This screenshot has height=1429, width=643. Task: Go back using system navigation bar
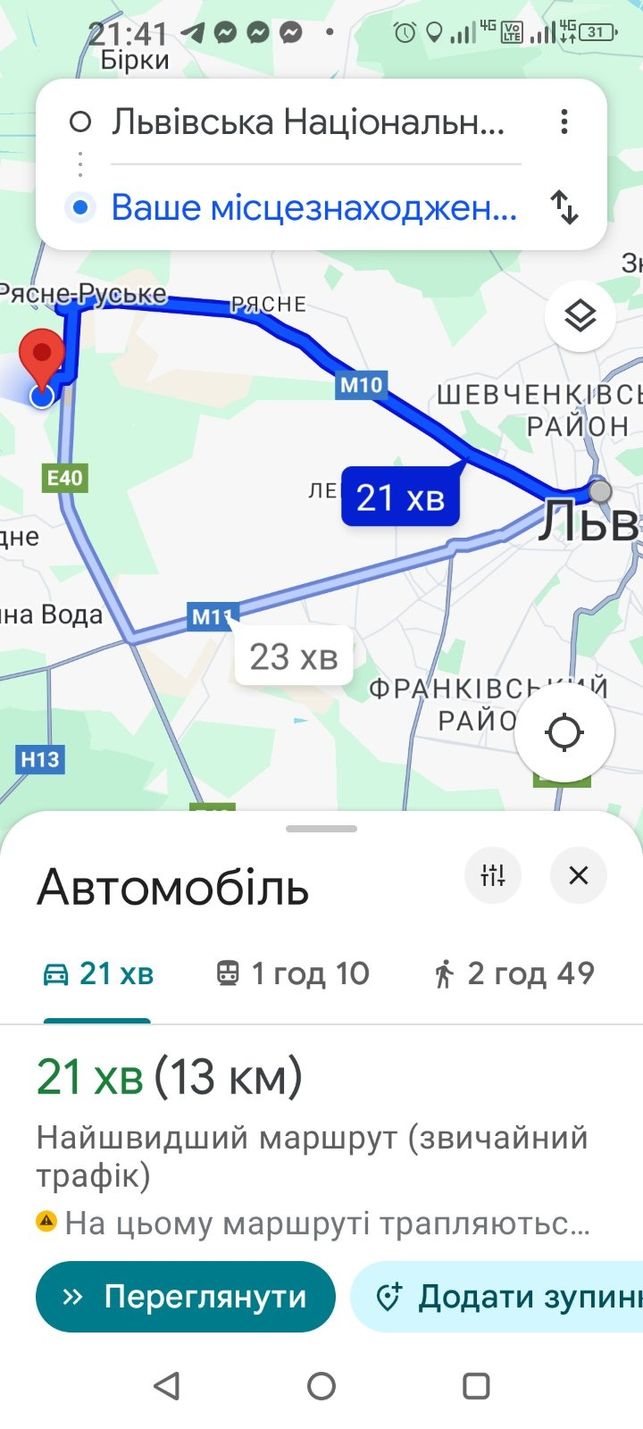(166, 1385)
